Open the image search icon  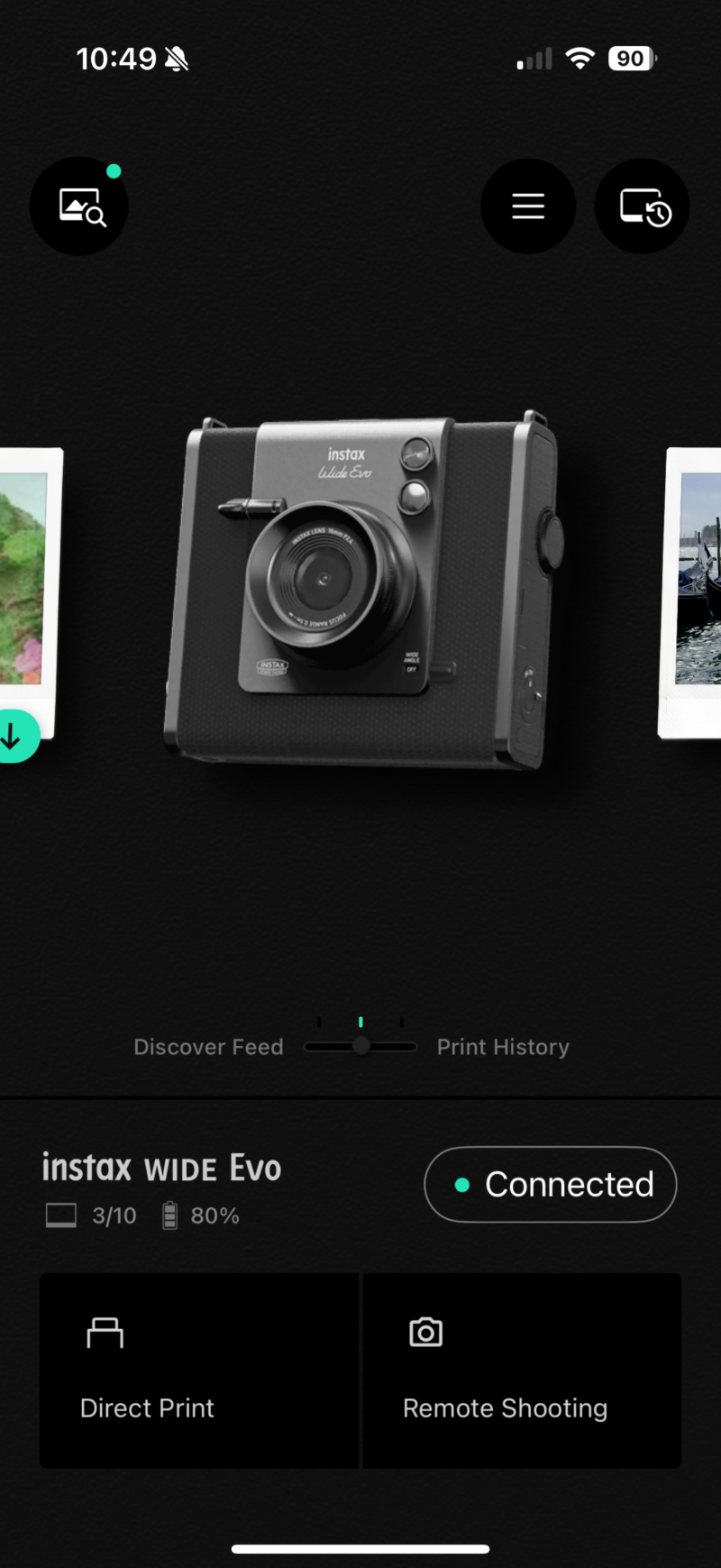(x=79, y=206)
